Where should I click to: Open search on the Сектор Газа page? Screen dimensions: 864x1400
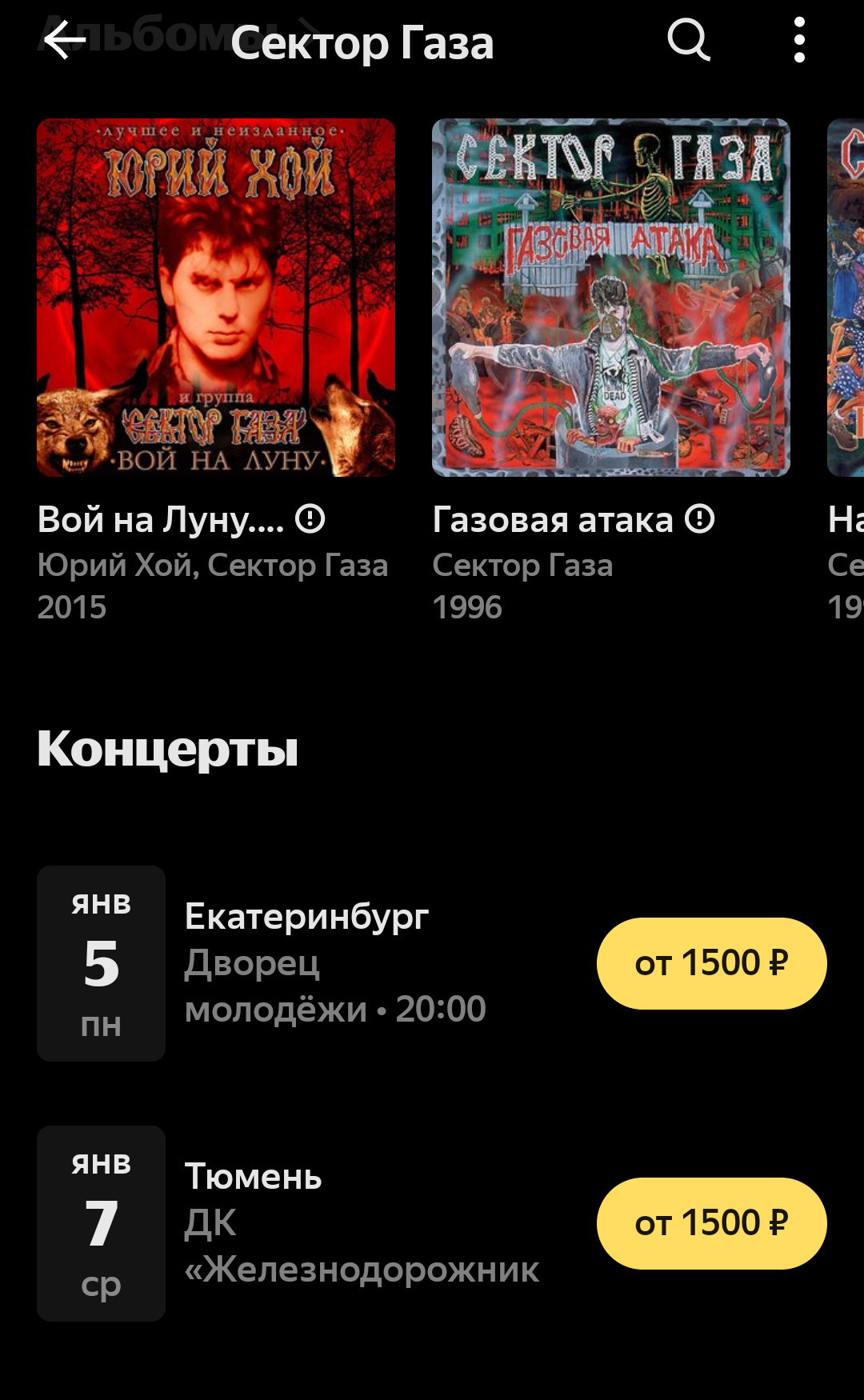point(688,40)
